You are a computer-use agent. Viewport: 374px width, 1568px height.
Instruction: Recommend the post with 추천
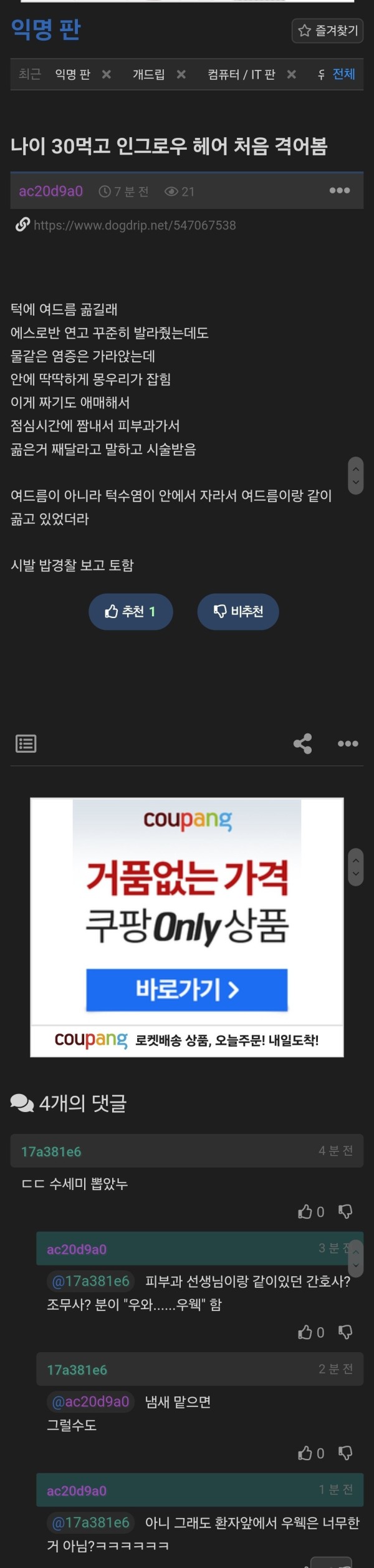130,611
